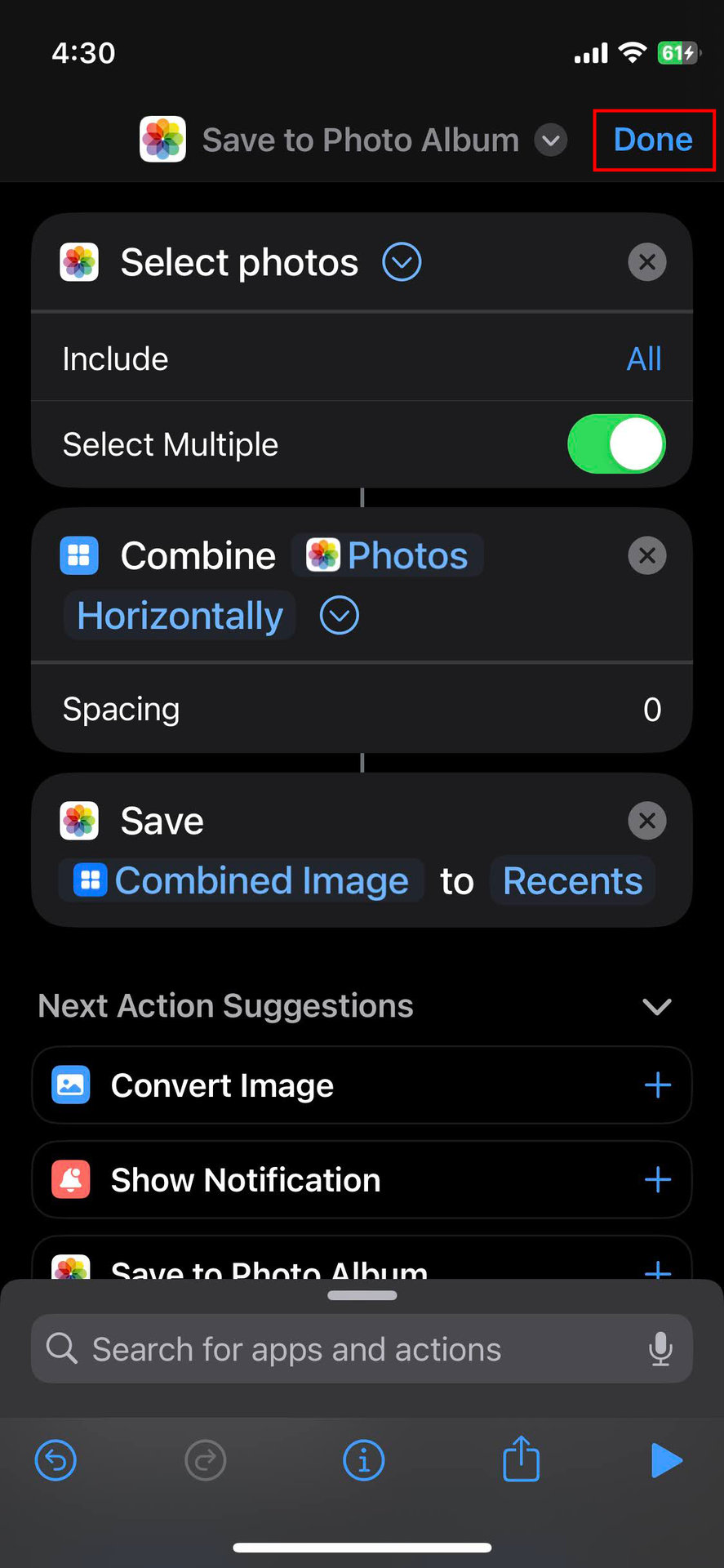The width and height of the screenshot is (724, 1568).
Task: Change the Horizontally combine mode
Action: coord(180,616)
